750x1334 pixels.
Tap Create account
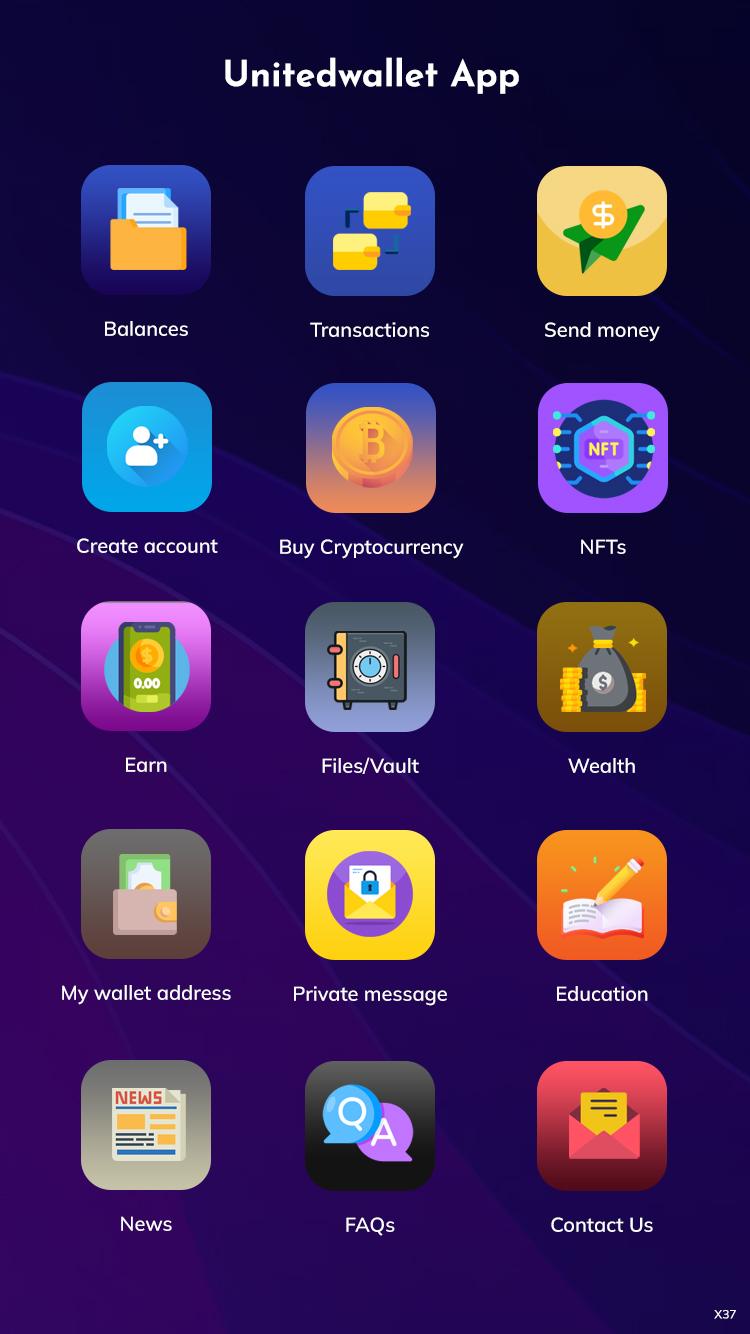(x=147, y=447)
